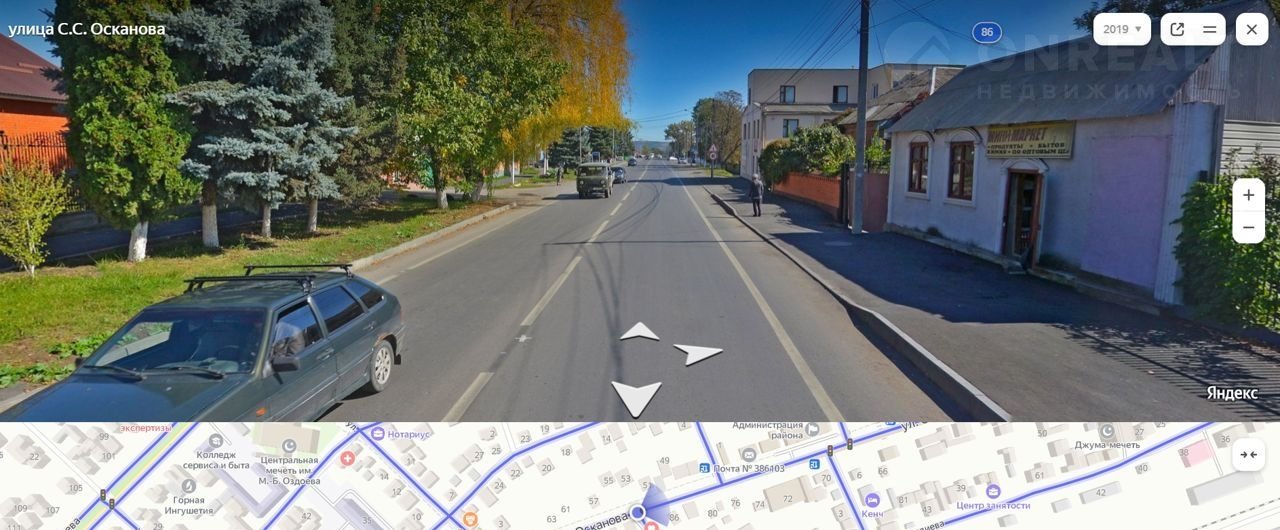Viewport: 1280px width, 530px height.
Task: Close the street panorama
Action: pyautogui.click(x=1251, y=29)
